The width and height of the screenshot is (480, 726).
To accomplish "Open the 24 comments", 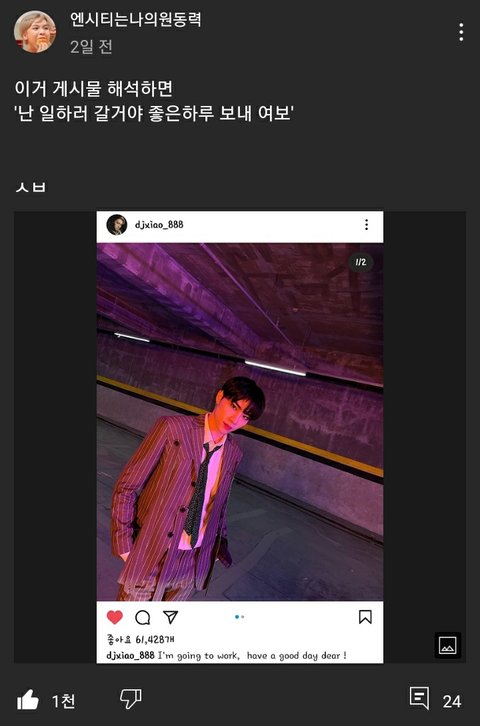I will pos(420,698).
